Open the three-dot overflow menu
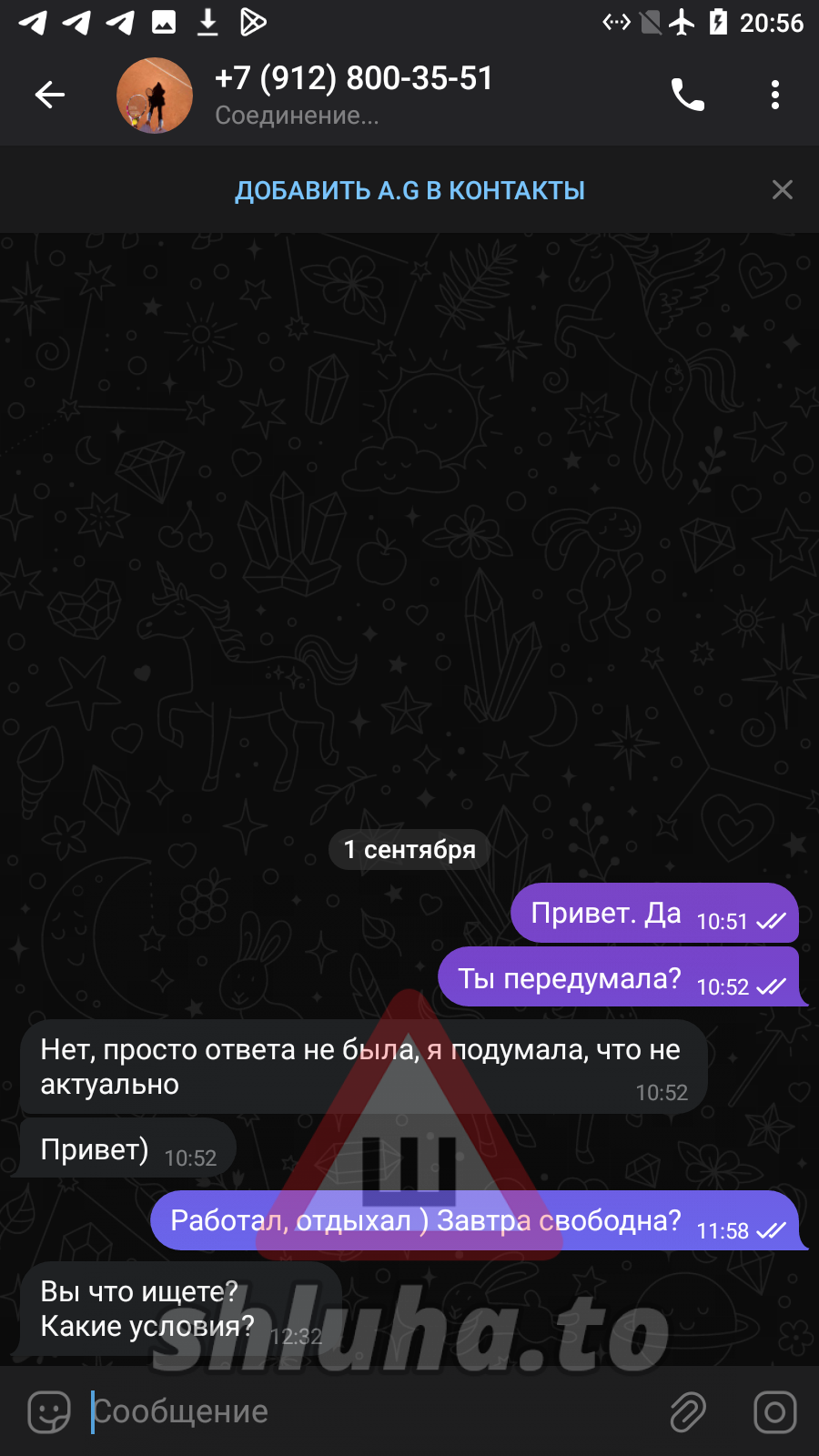 [775, 95]
